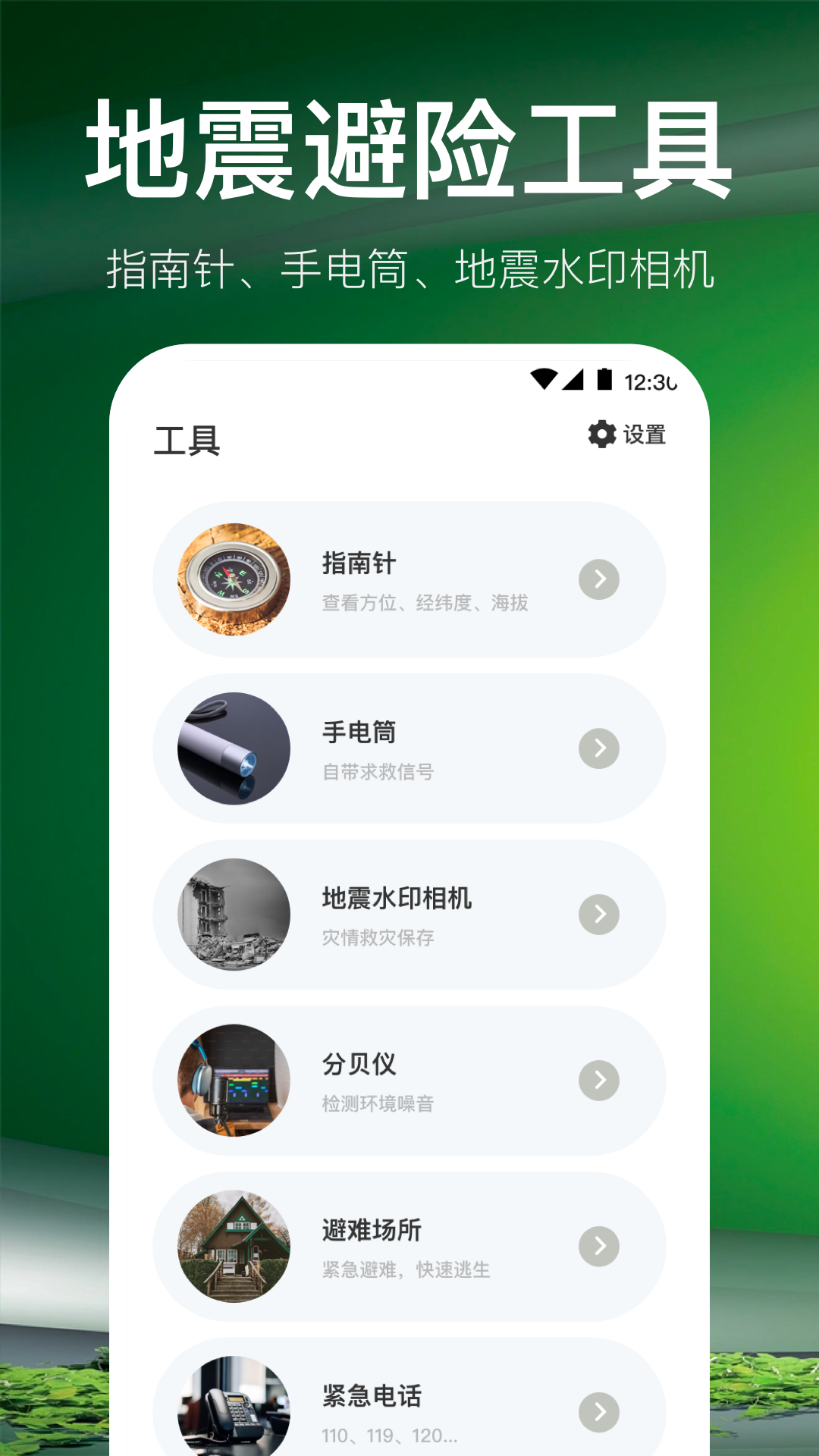Expand the 地震水印相机 row chevron
The height and width of the screenshot is (1456, 819).
pyautogui.click(x=599, y=915)
